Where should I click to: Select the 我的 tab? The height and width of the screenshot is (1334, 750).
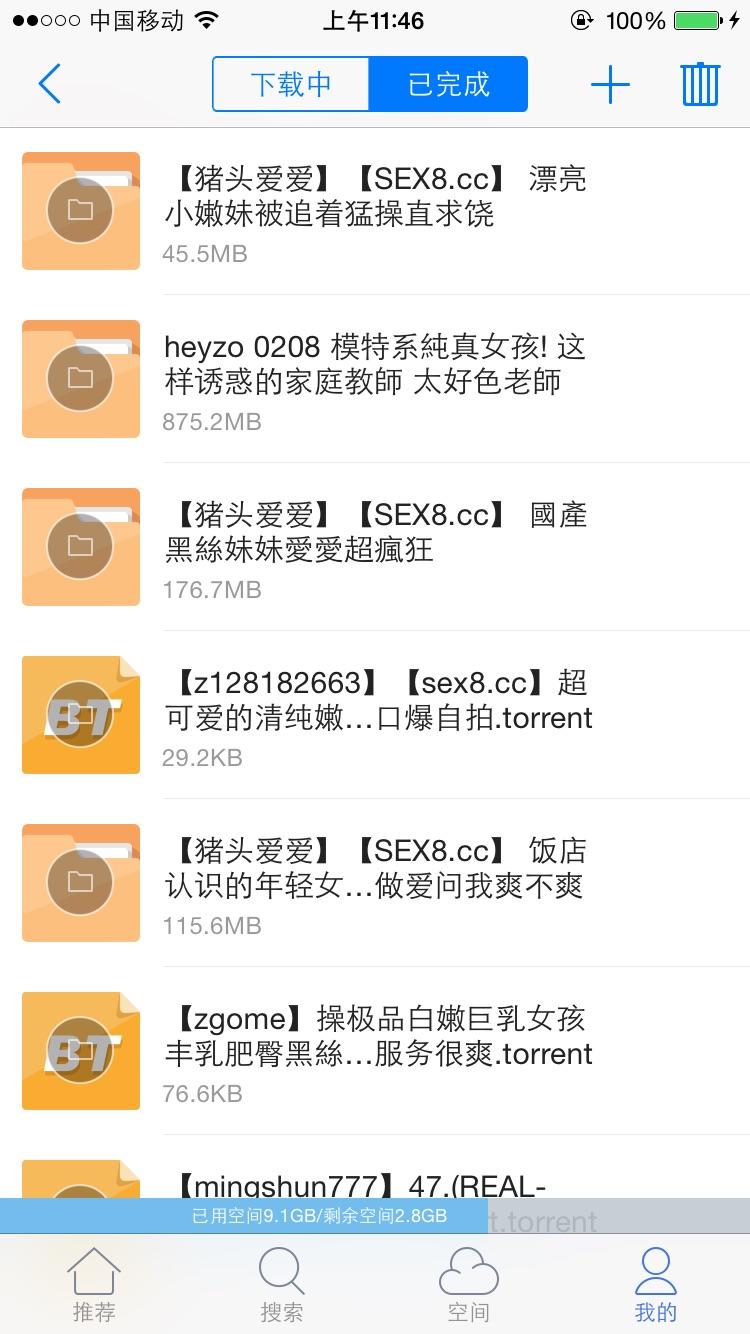coord(656,1286)
